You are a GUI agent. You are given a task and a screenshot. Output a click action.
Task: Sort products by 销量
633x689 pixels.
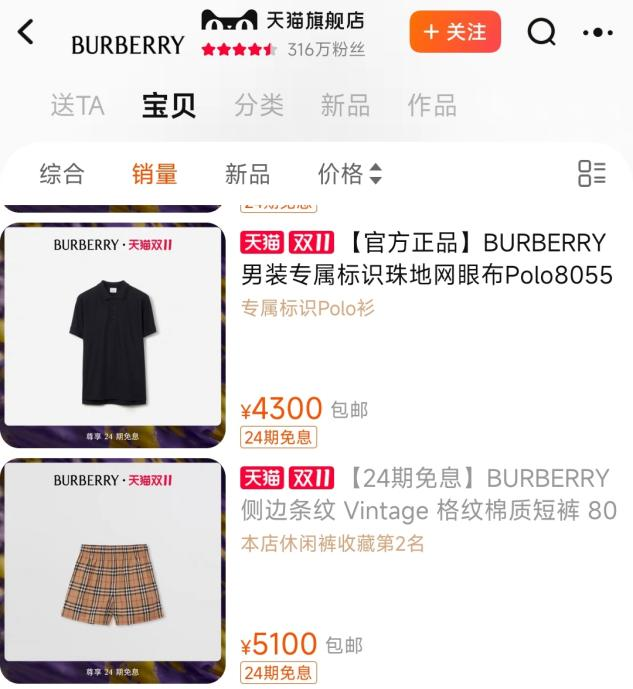[x=154, y=174]
